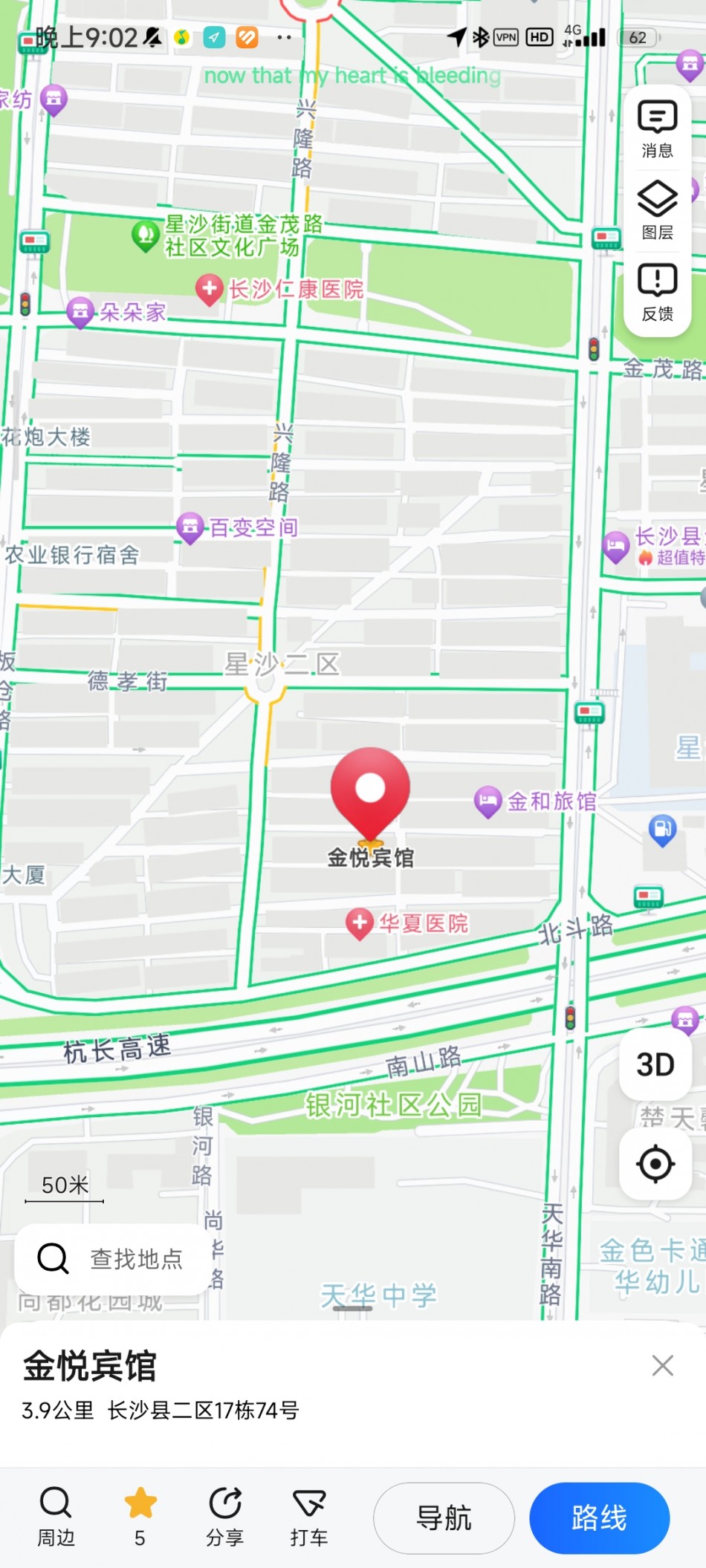Screen dimensions: 706x1568
Task: Hail a ride with 打车
Action: 309,1517
